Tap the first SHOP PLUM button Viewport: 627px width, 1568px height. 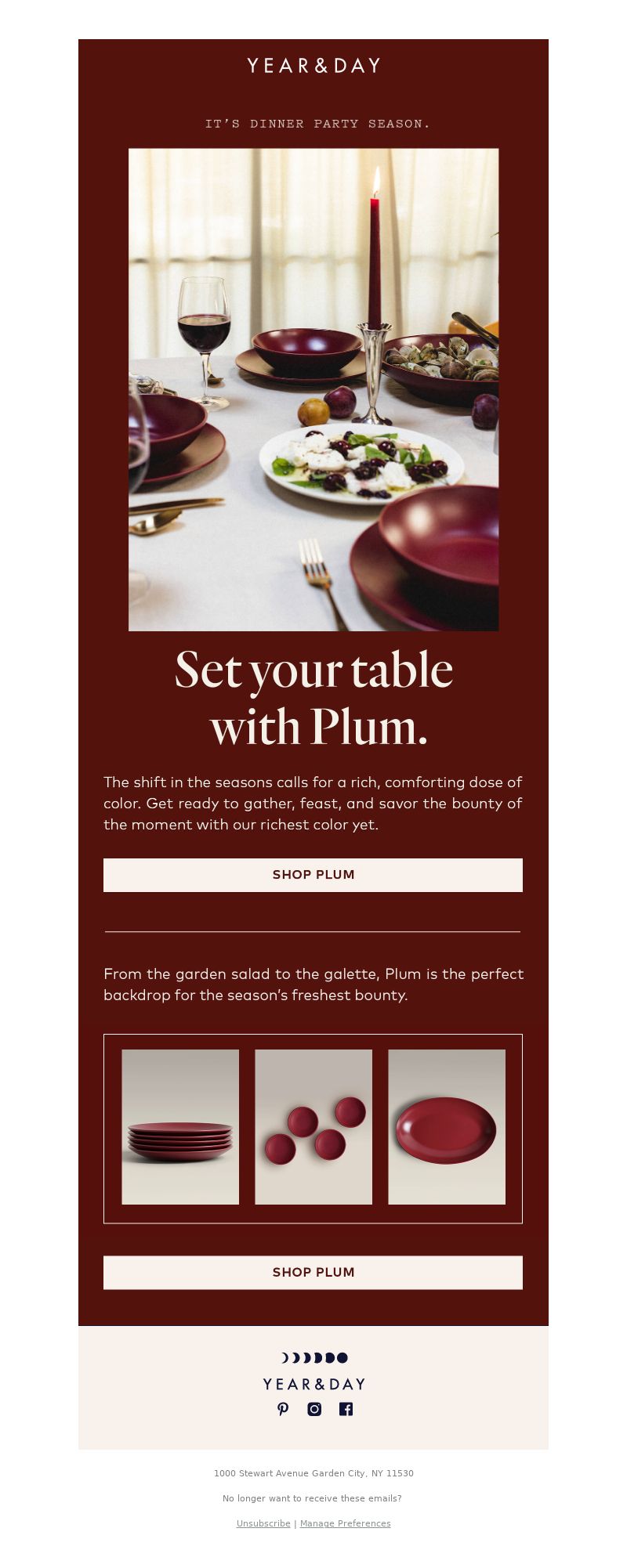pos(313,875)
